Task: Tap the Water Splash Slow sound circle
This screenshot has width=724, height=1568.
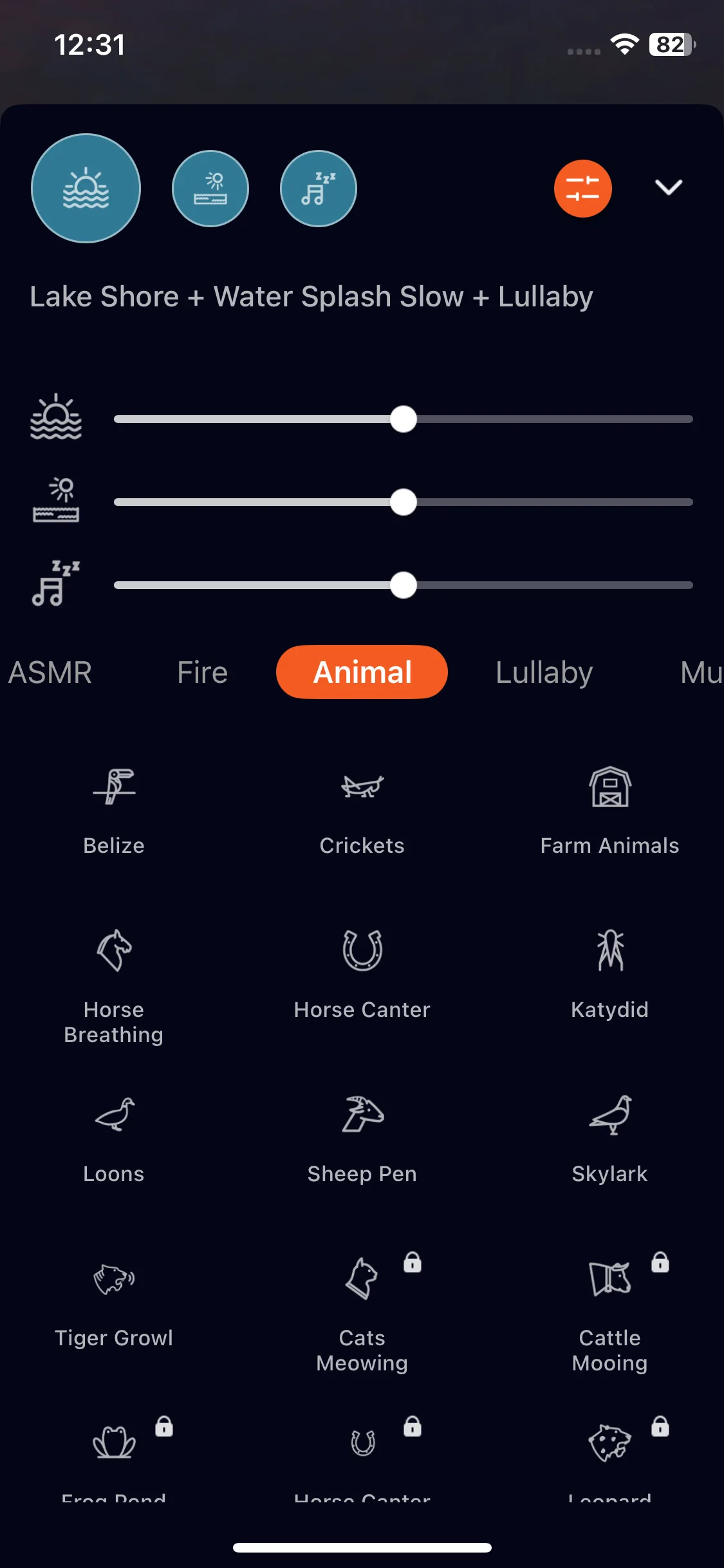Action: click(210, 188)
